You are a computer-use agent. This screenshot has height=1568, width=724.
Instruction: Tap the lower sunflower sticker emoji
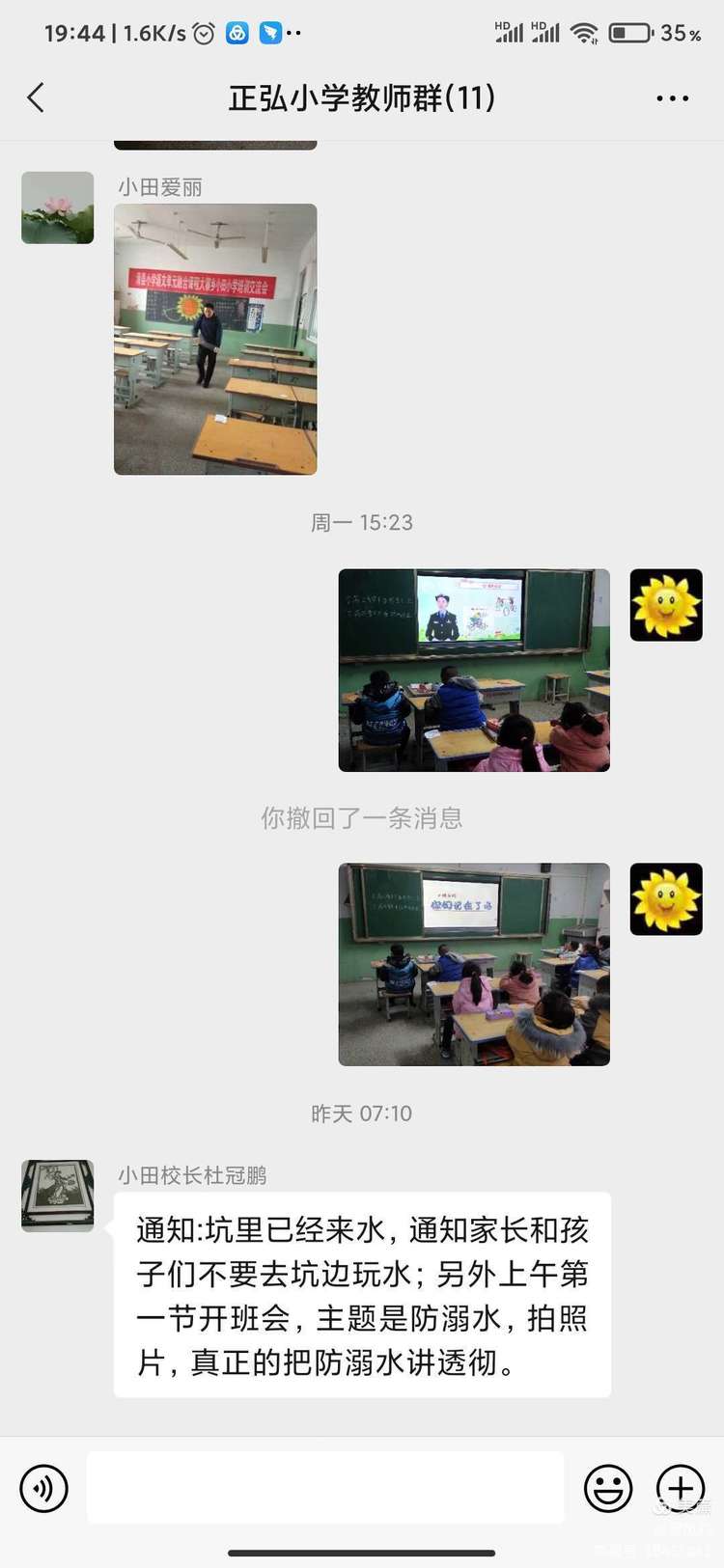[666, 899]
